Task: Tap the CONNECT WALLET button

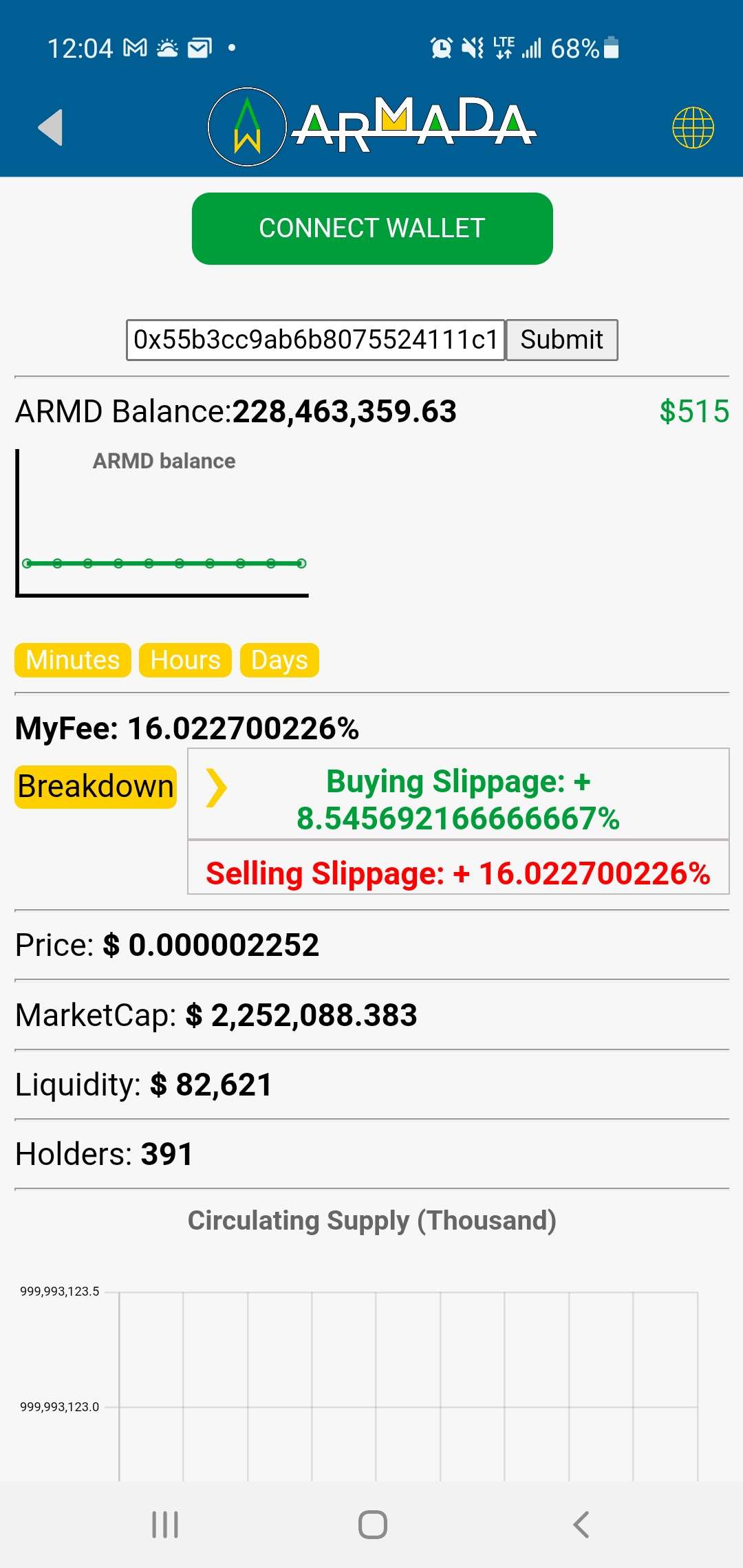Action: click(x=372, y=228)
